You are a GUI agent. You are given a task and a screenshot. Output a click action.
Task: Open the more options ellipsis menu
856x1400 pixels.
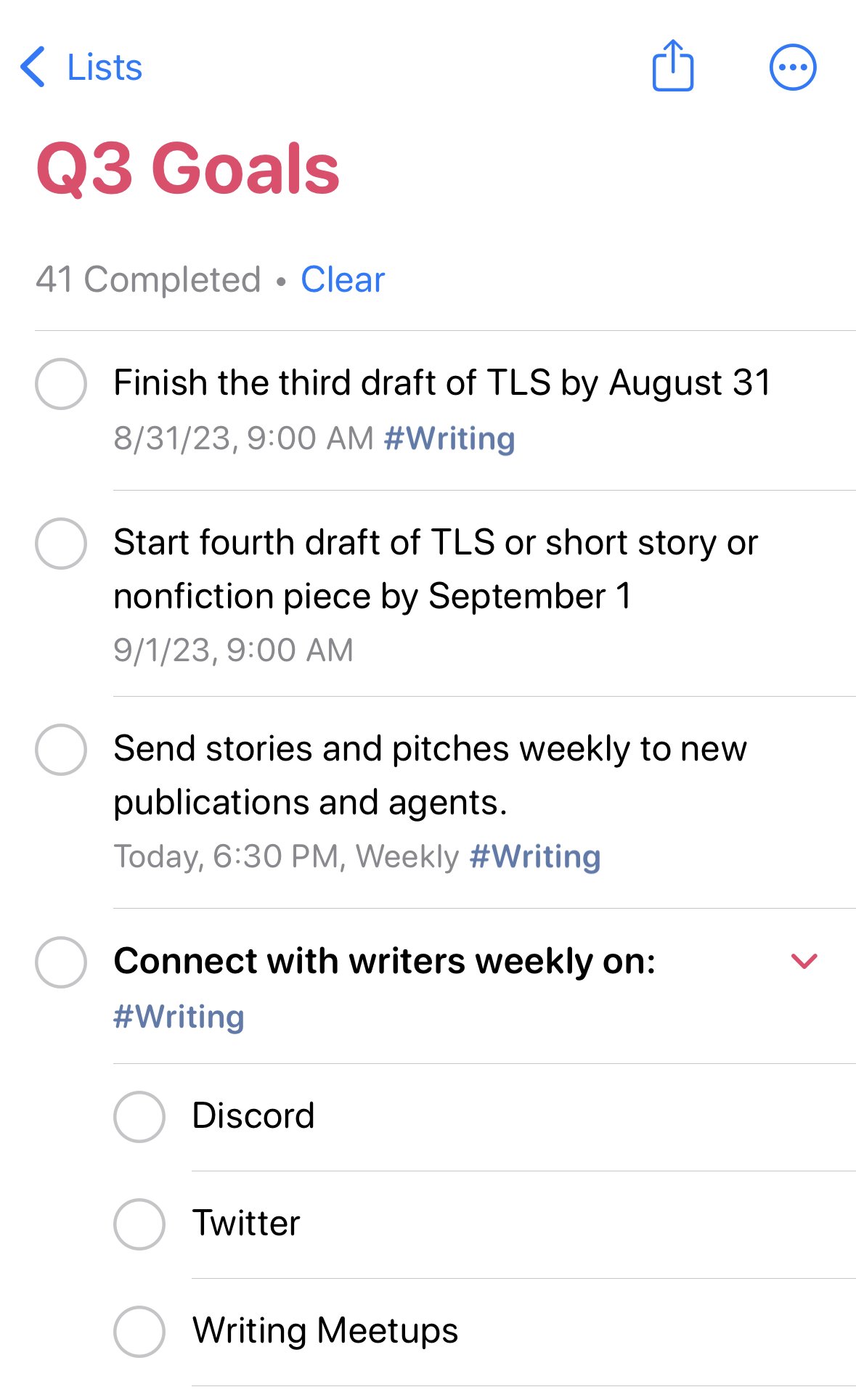(793, 67)
